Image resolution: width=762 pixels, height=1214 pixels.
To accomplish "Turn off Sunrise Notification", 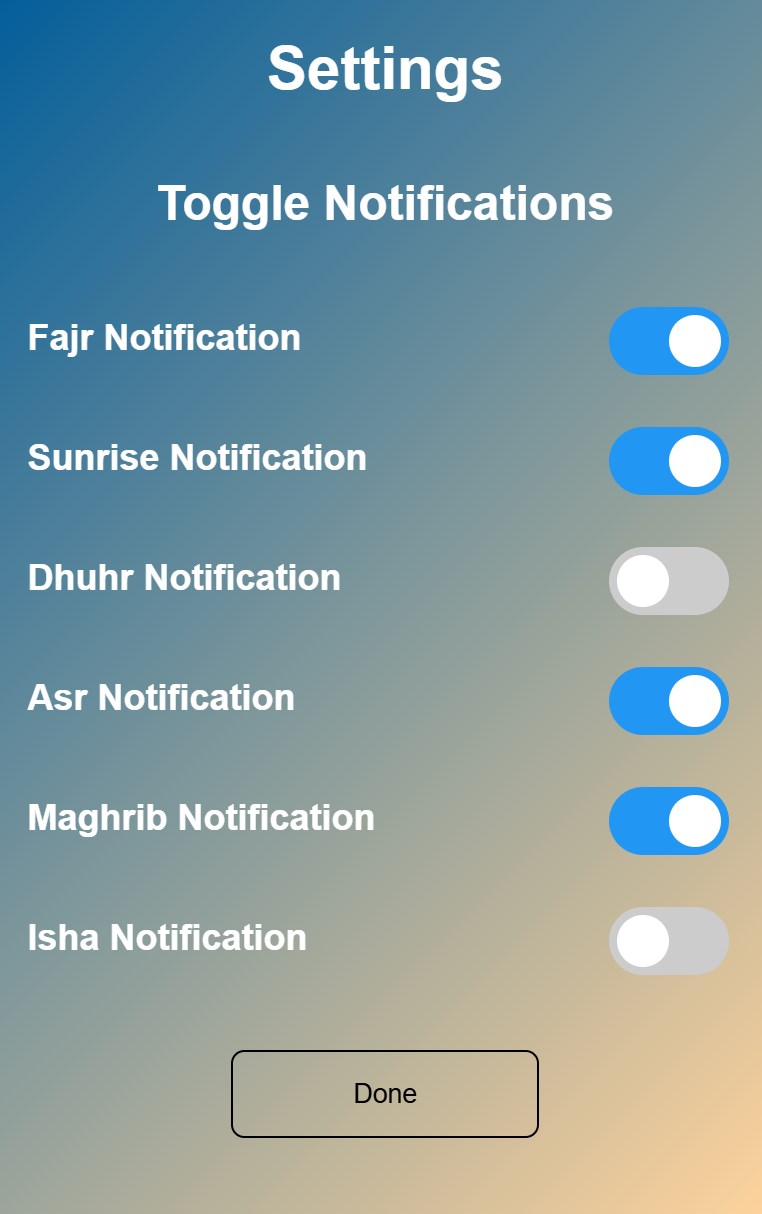I will pyautogui.click(x=668, y=461).
